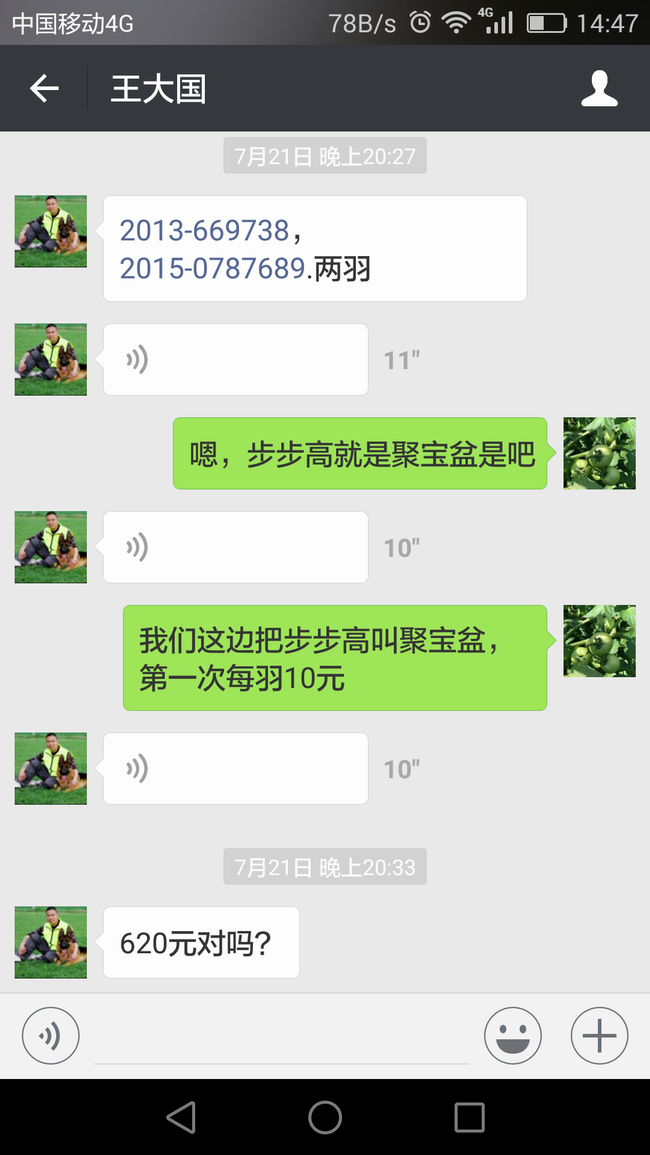
Task: Tap the system home button
Action: tap(325, 1117)
